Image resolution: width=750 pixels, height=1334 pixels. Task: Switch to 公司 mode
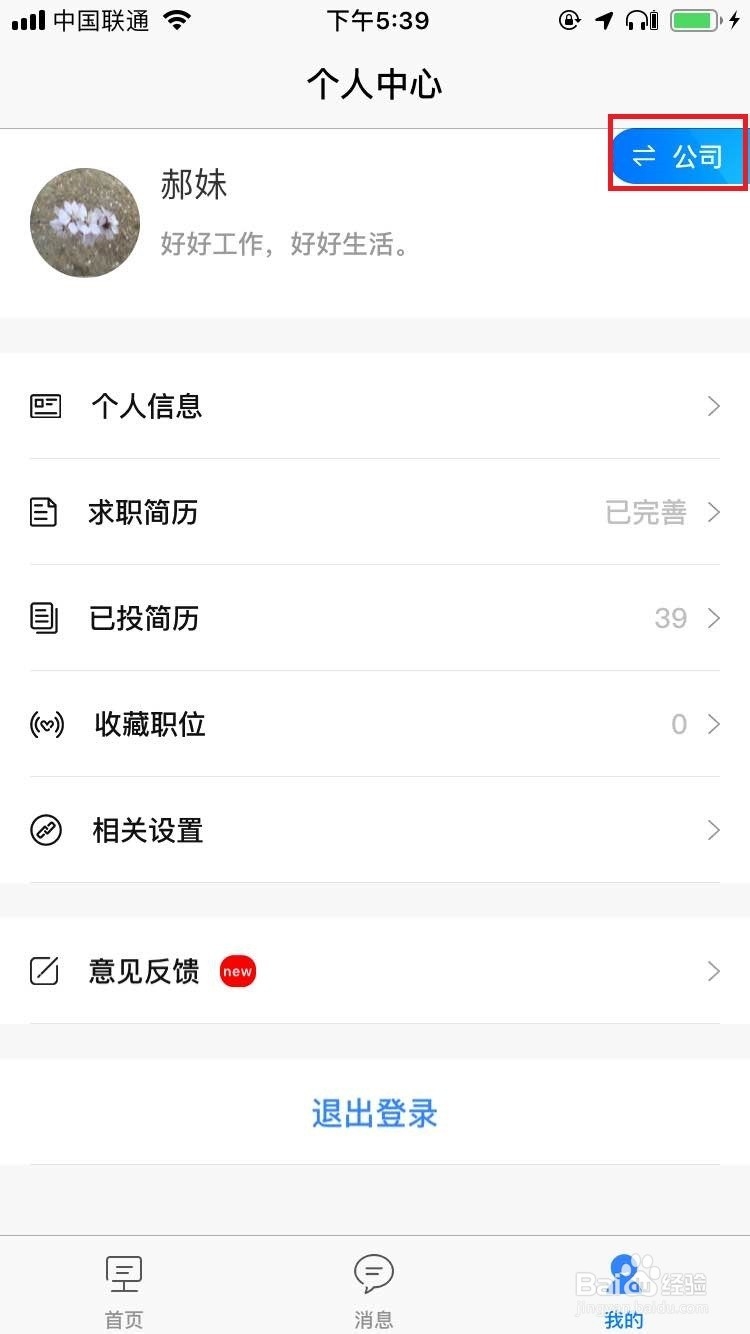pos(678,156)
